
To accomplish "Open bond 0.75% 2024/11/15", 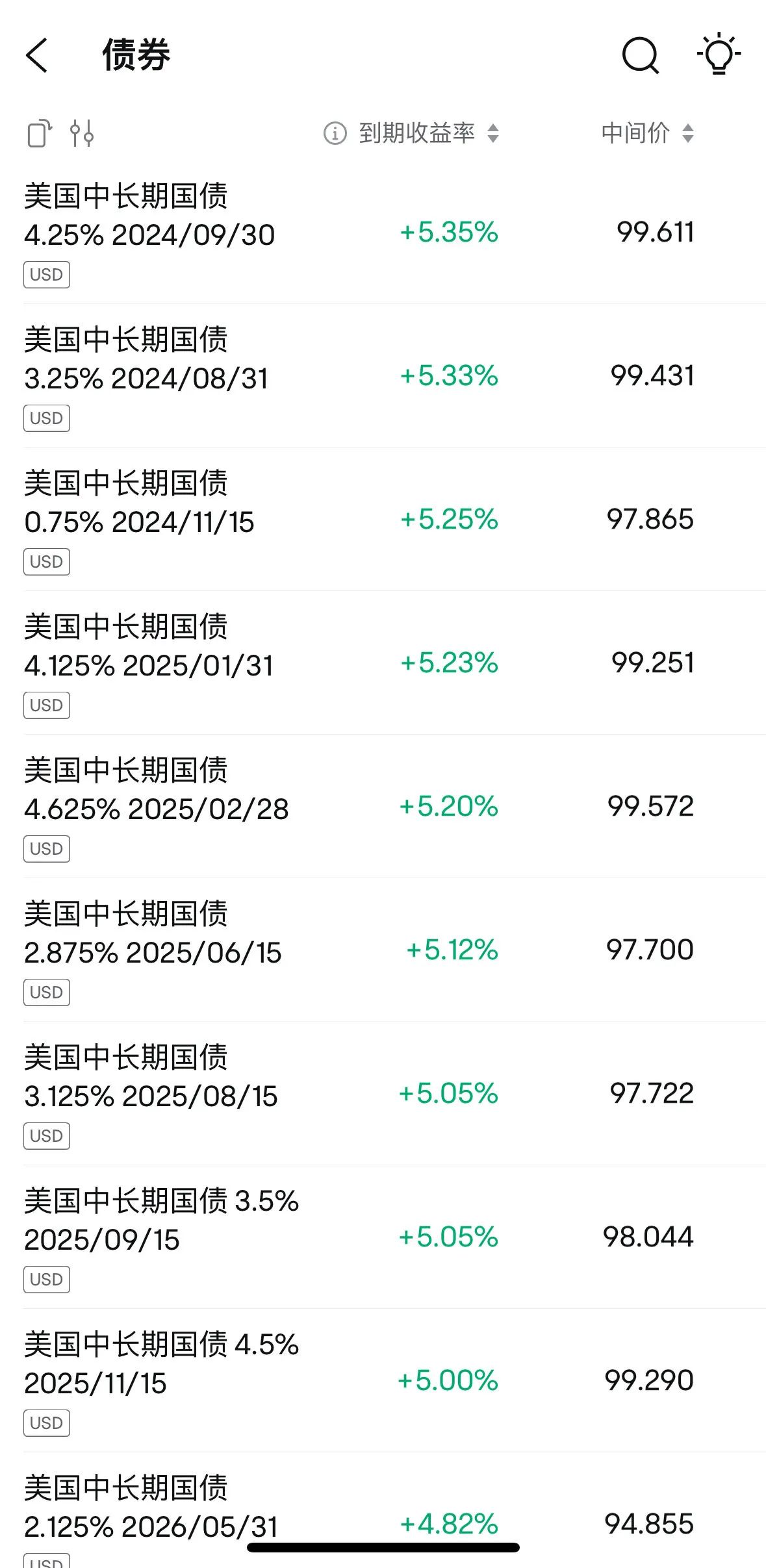I will [383, 520].
